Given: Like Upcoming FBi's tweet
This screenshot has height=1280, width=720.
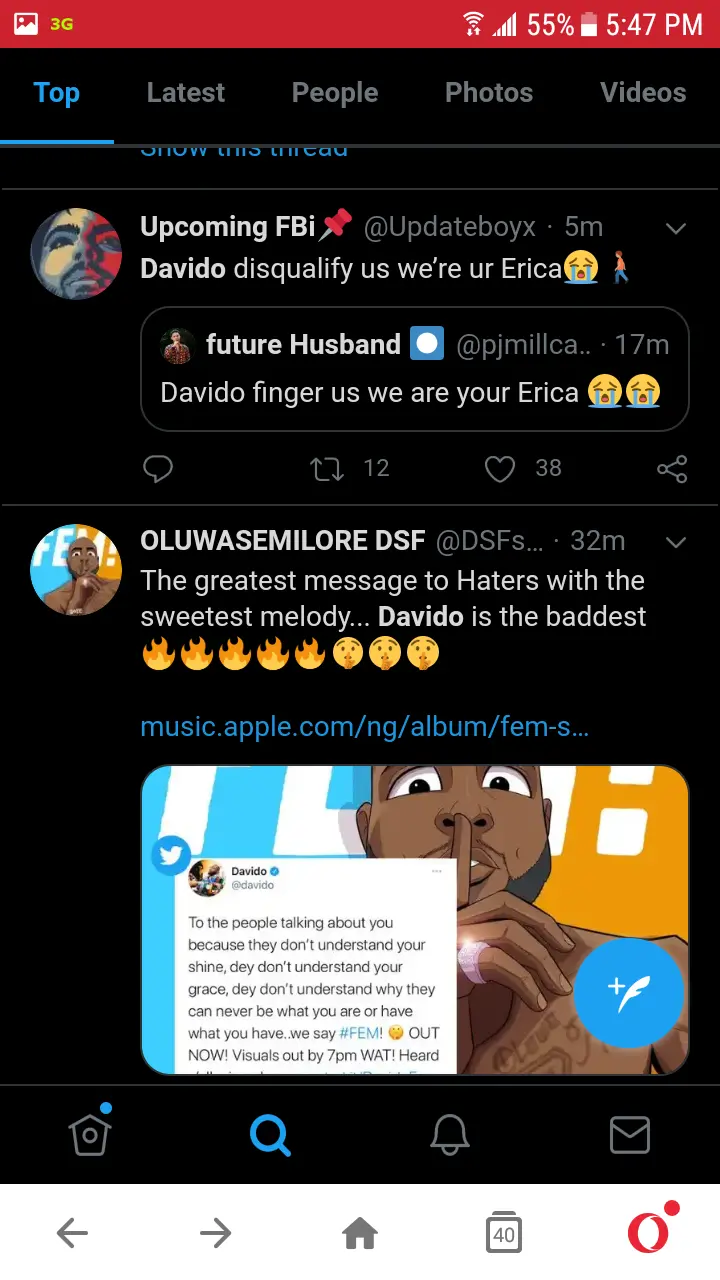Looking at the screenshot, I should (x=500, y=468).
